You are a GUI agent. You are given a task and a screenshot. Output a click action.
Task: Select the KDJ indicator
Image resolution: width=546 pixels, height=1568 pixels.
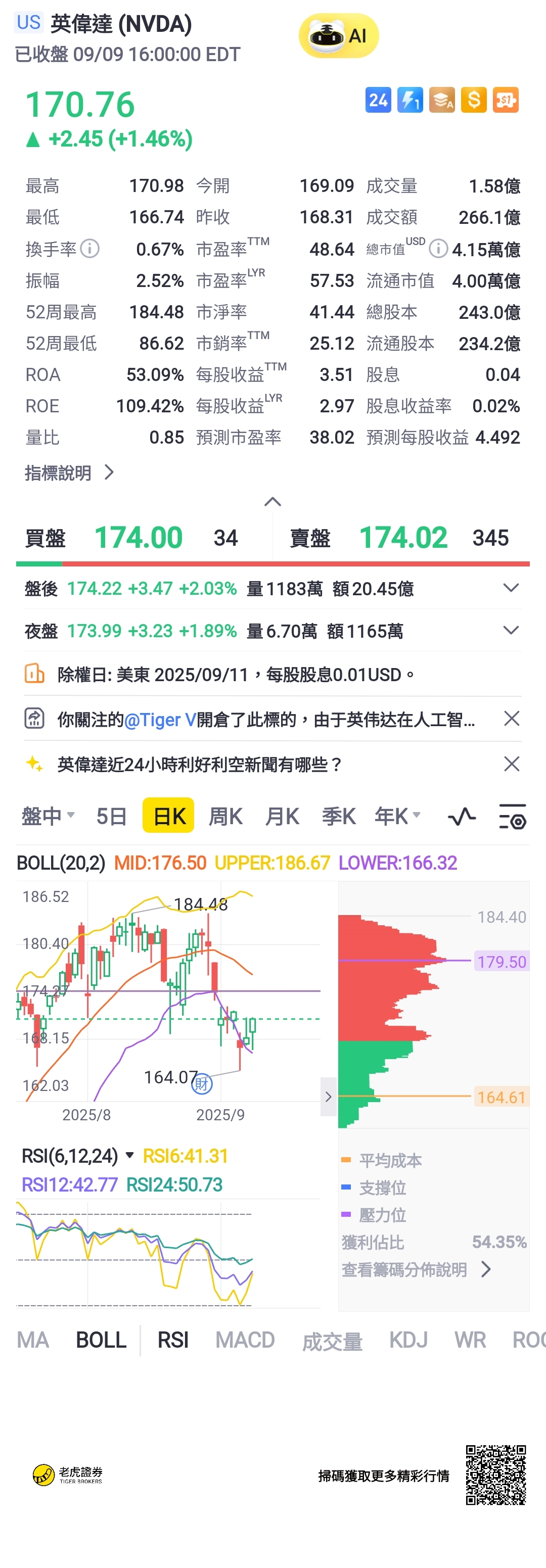[408, 1340]
